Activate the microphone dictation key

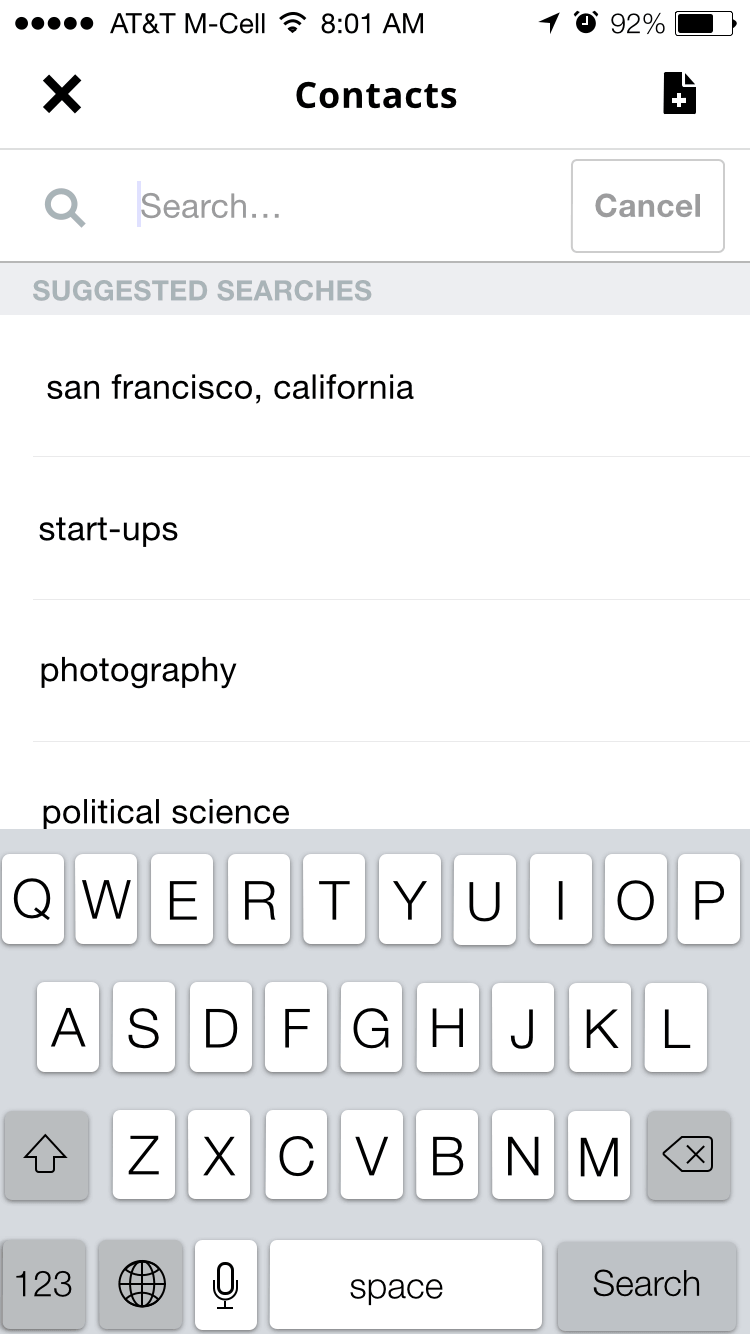(x=226, y=1285)
